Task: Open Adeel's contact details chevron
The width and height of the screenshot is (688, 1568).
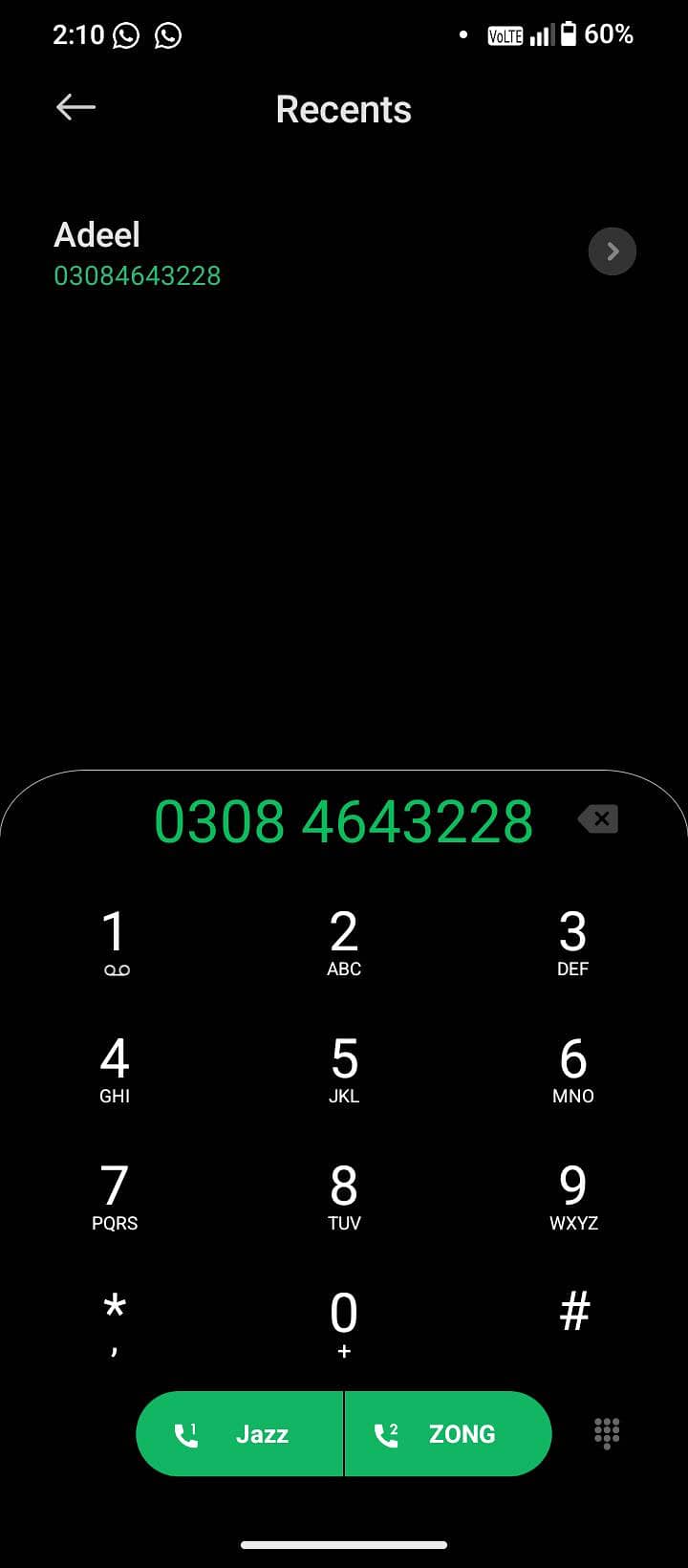Action: pyautogui.click(x=612, y=251)
